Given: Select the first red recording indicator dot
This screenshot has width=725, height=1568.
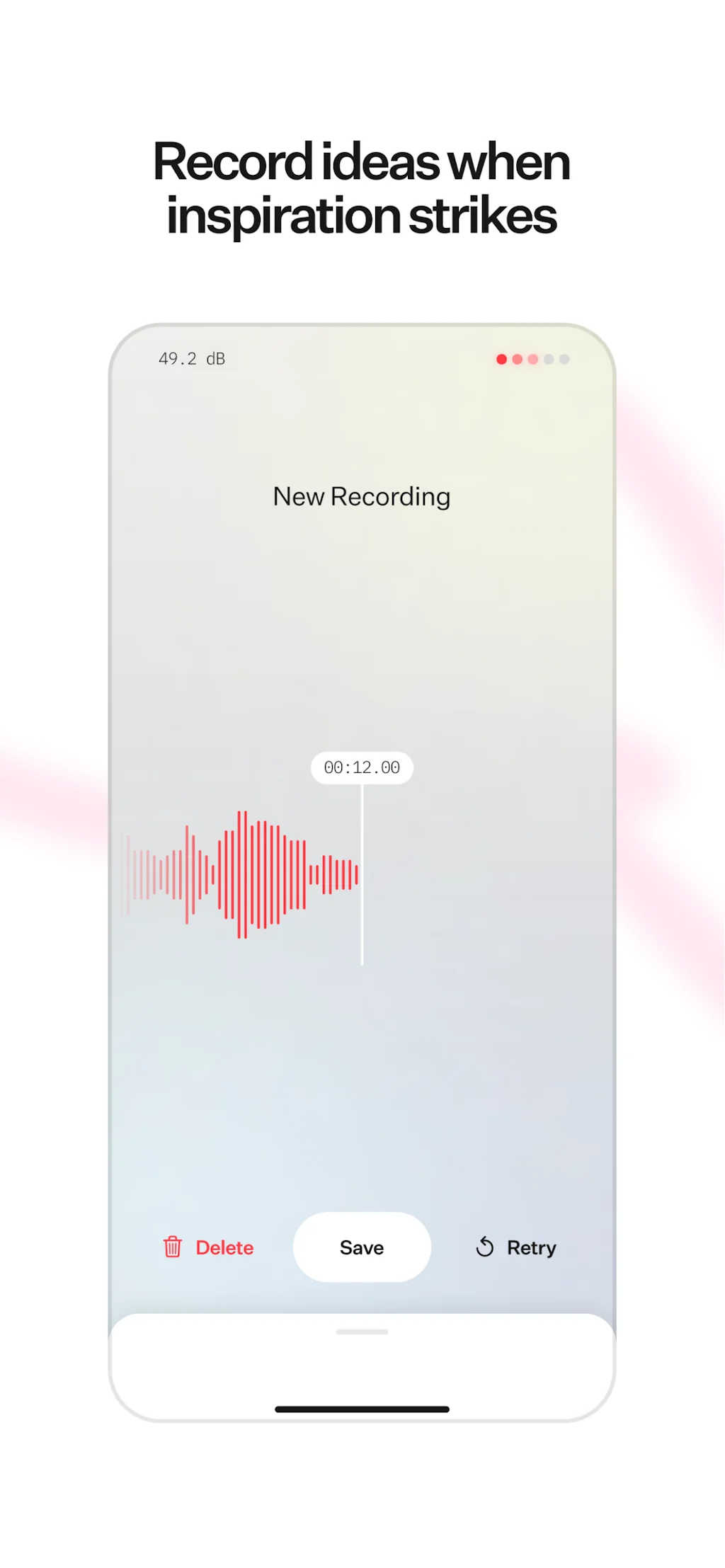Looking at the screenshot, I should (502, 359).
